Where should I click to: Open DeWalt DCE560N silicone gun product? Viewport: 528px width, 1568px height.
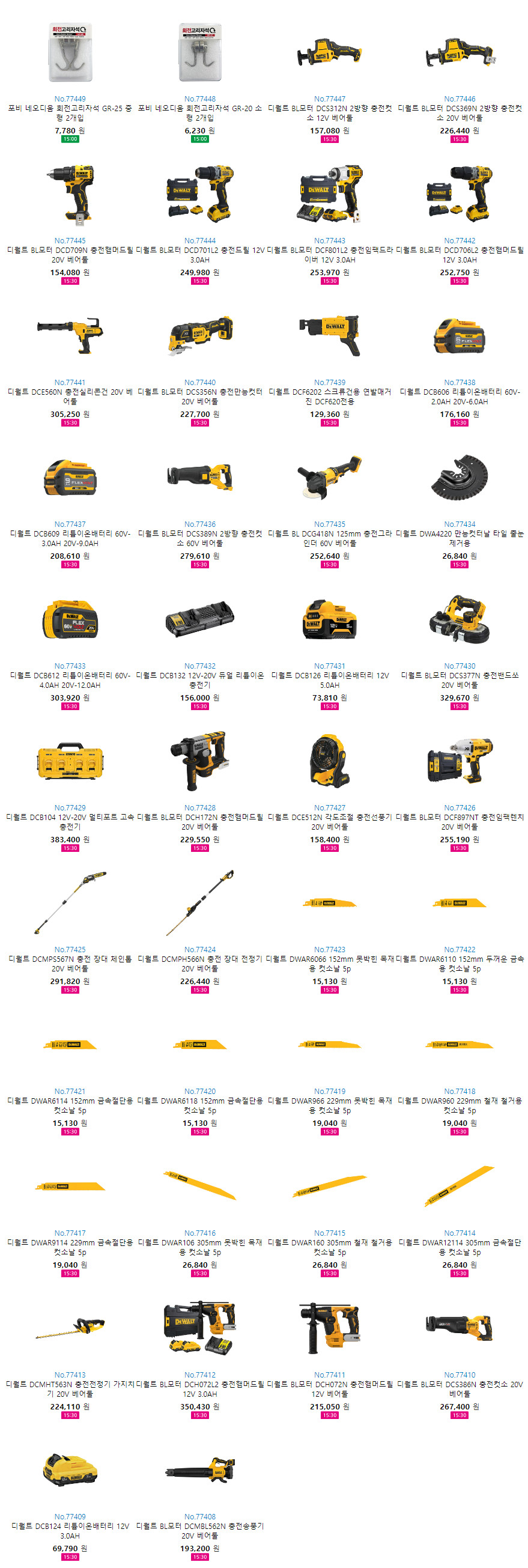coord(70,336)
